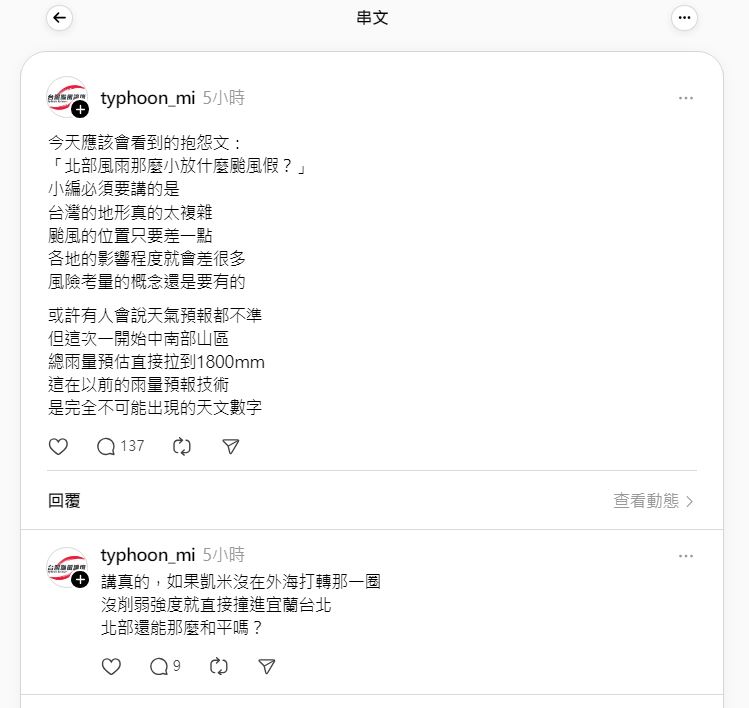The image size is (749, 708).
Task: Open the top-right overflow menu
Action: [684, 18]
